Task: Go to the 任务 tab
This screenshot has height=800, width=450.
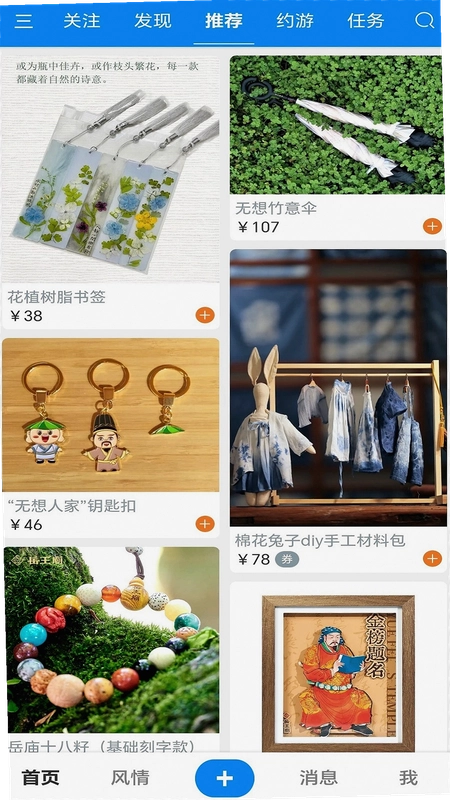Action: point(366,21)
